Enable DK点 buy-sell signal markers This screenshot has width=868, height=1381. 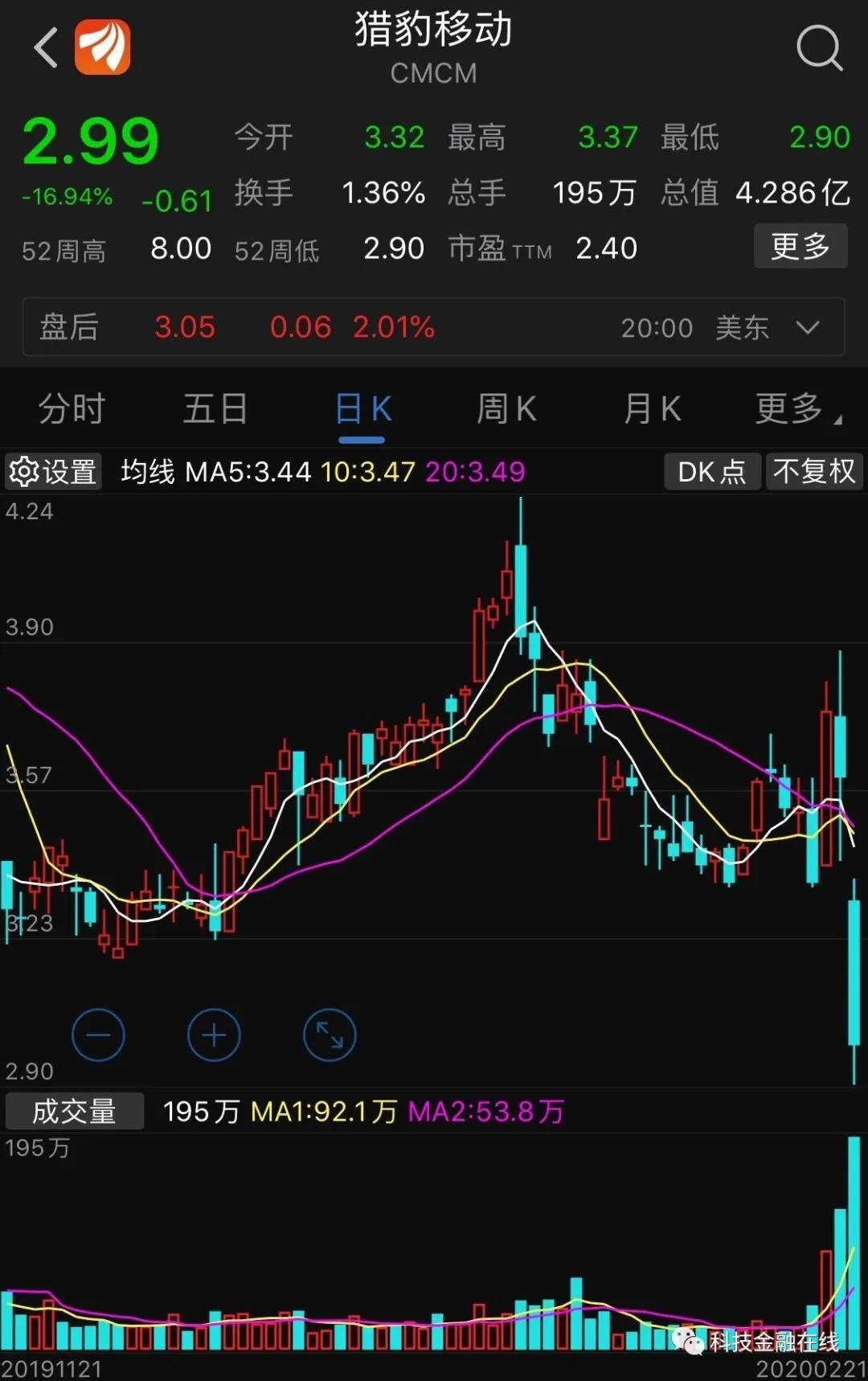(x=711, y=472)
